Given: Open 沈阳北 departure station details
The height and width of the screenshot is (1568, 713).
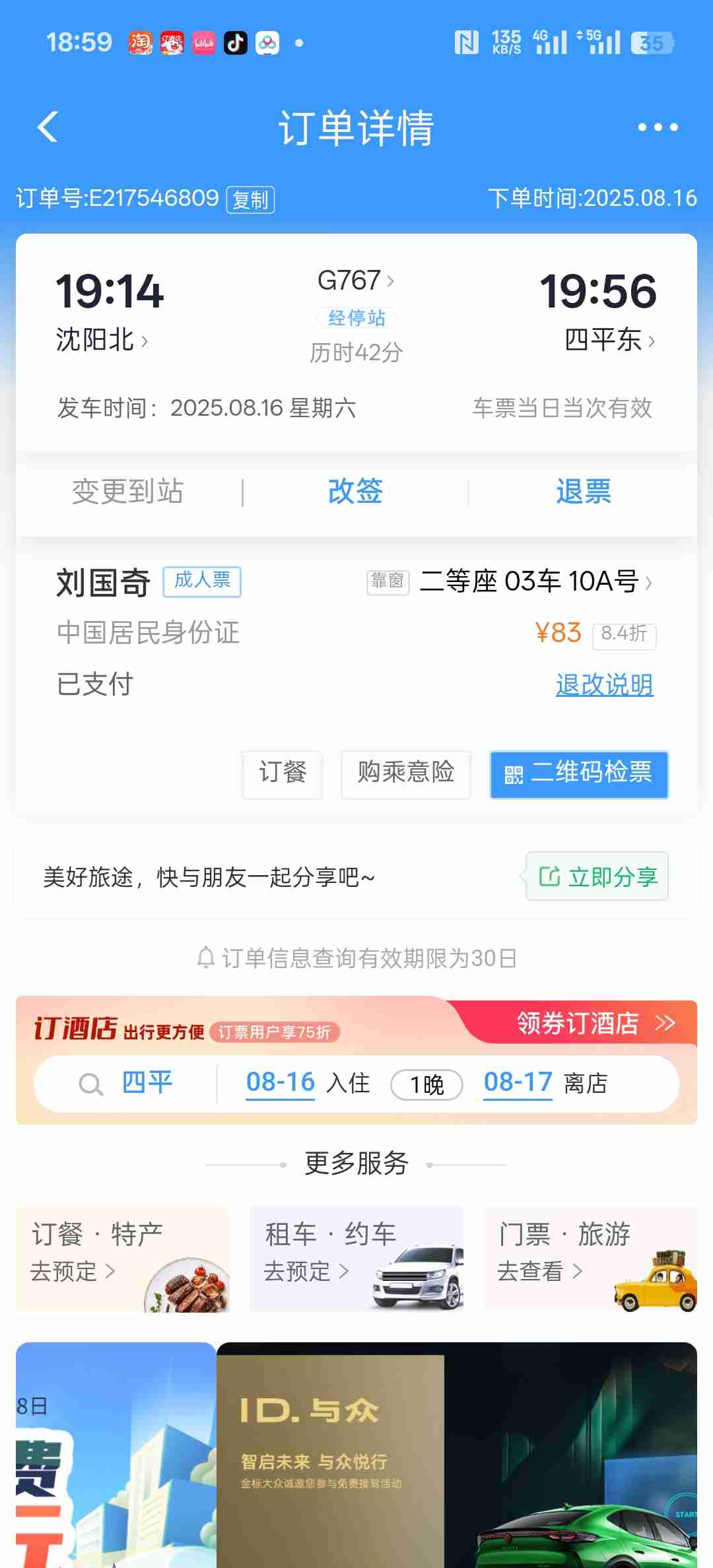Looking at the screenshot, I should tap(102, 341).
